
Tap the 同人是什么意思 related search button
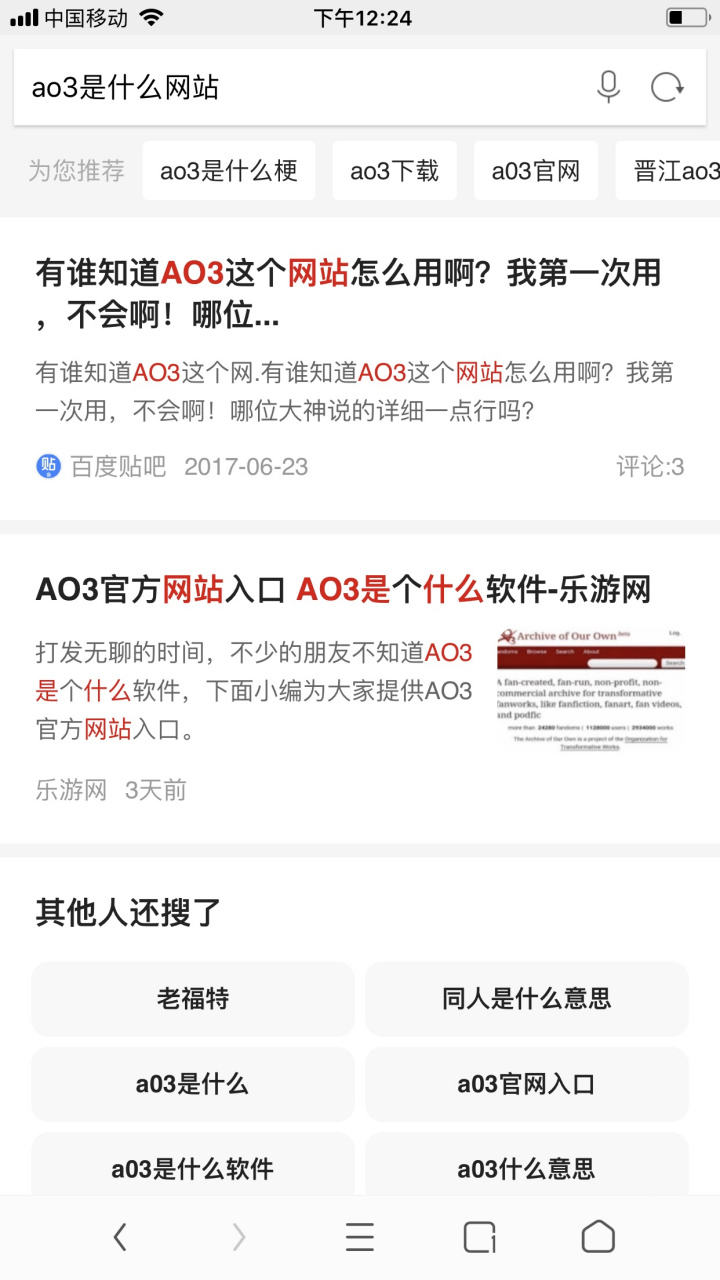pos(527,999)
